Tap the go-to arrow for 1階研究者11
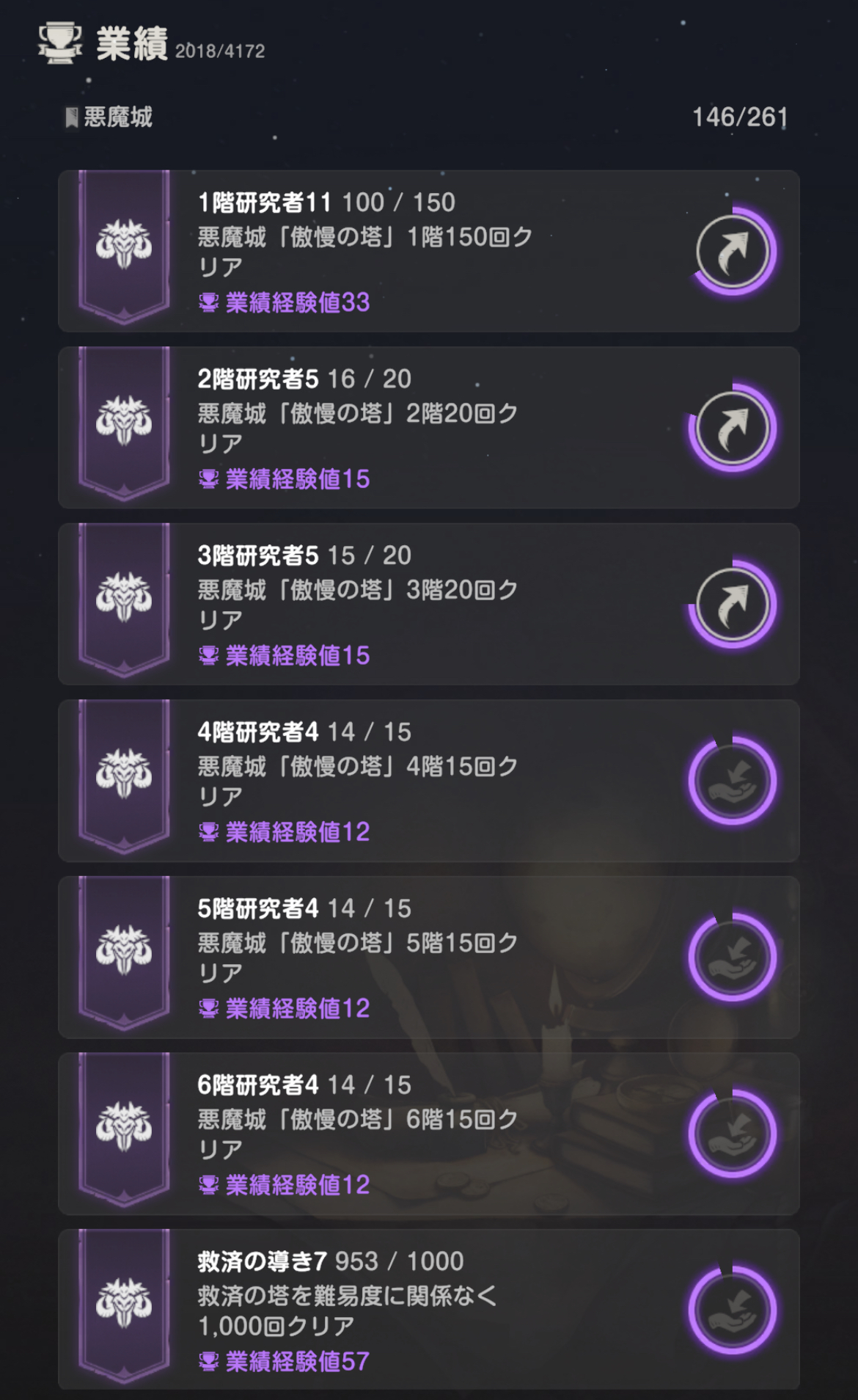 tap(733, 252)
